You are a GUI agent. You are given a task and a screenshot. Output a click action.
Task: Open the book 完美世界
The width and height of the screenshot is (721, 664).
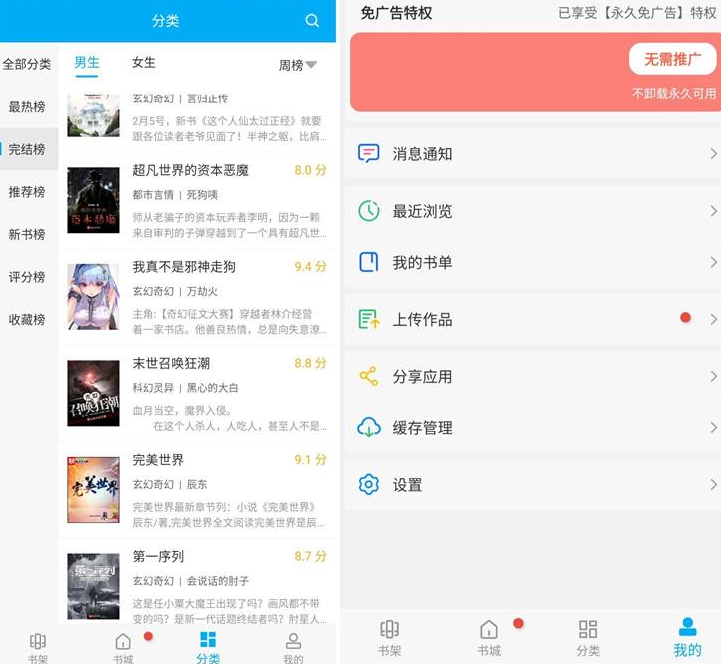coord(158,460)
